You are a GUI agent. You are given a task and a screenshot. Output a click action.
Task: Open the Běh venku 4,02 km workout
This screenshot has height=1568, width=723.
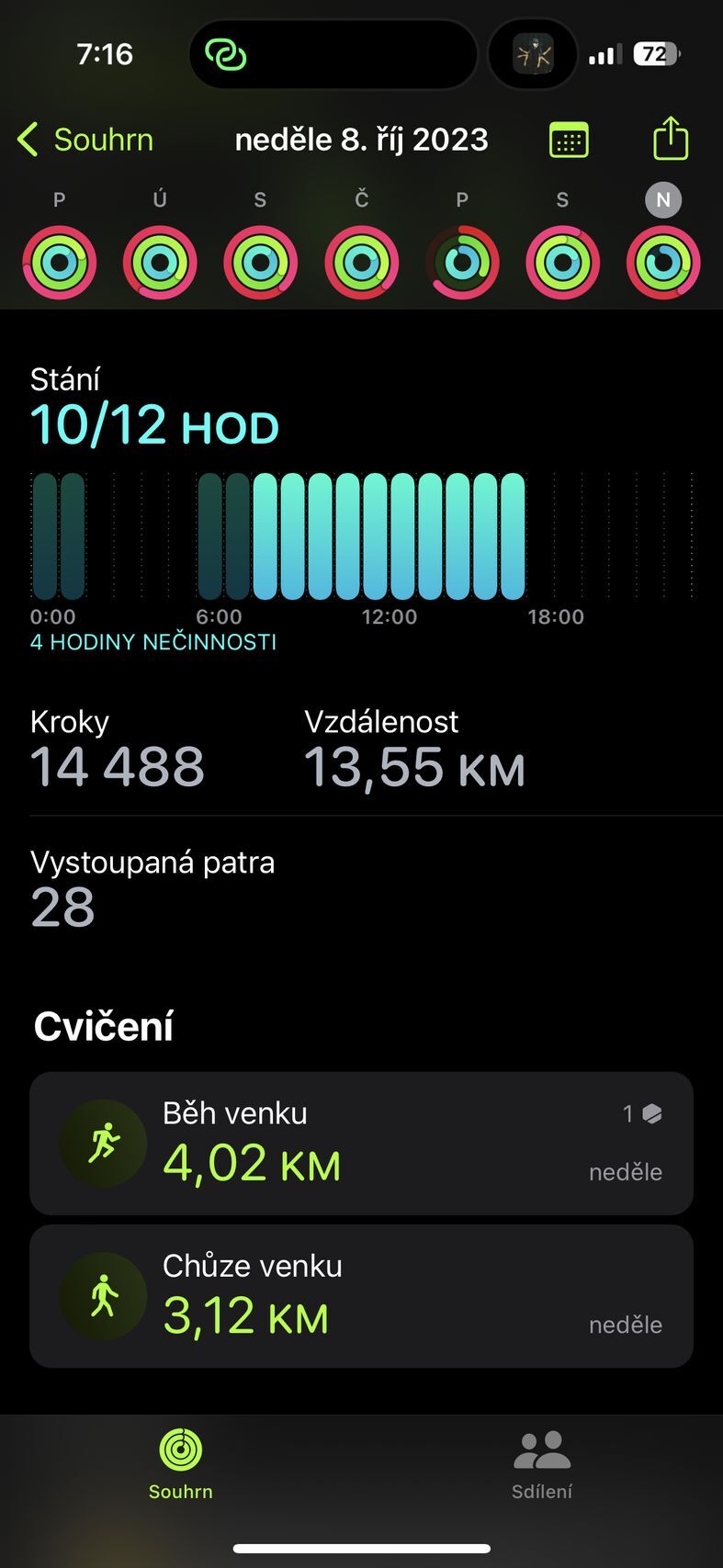click(361, 1142)
